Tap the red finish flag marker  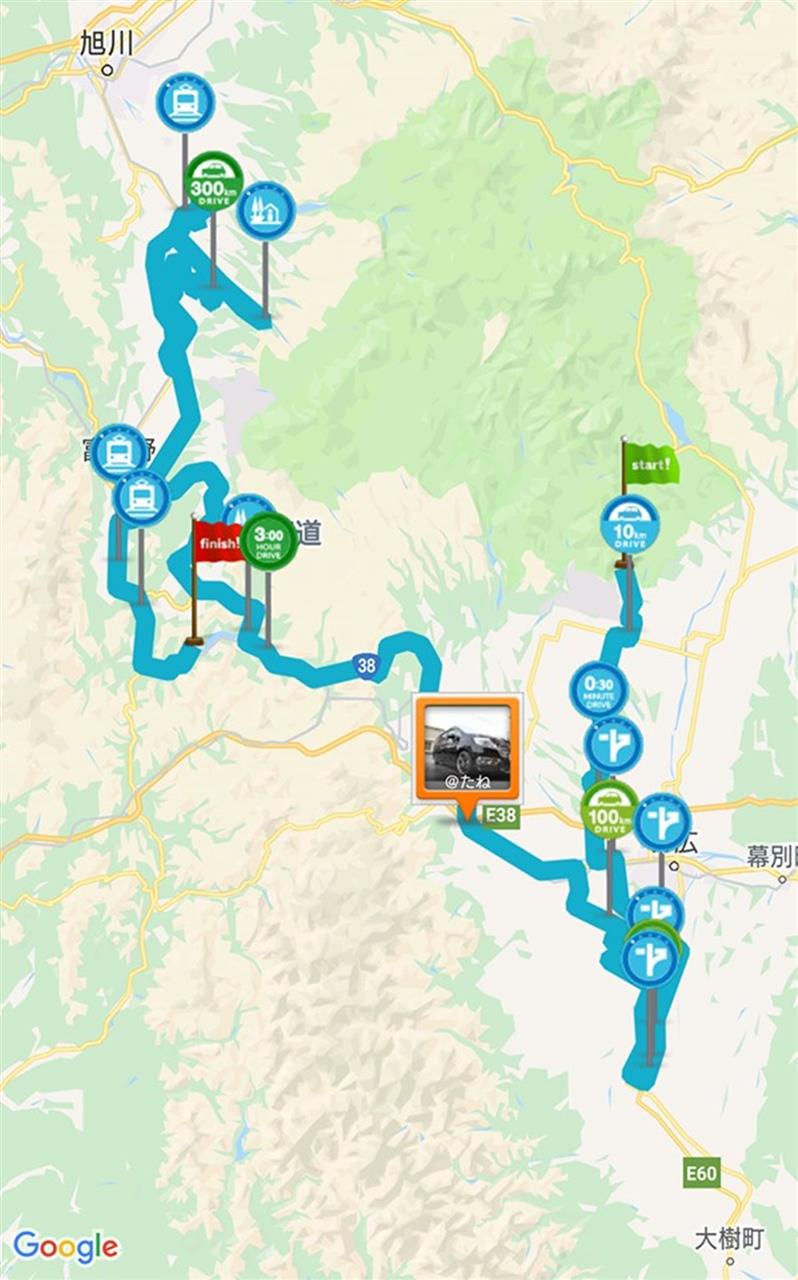[217, 543]
